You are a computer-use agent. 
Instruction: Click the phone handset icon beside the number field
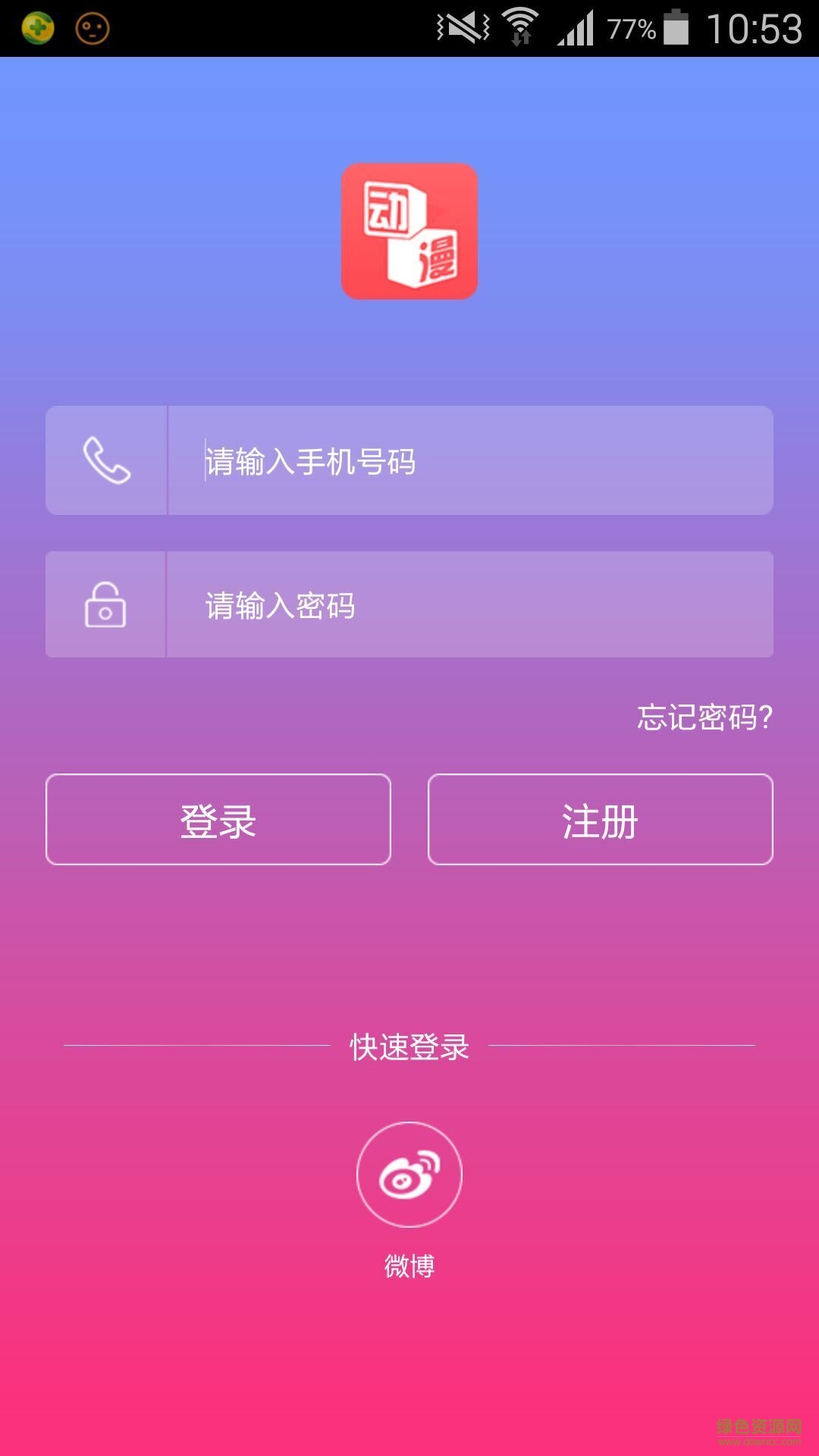click(x=106, y=460)
